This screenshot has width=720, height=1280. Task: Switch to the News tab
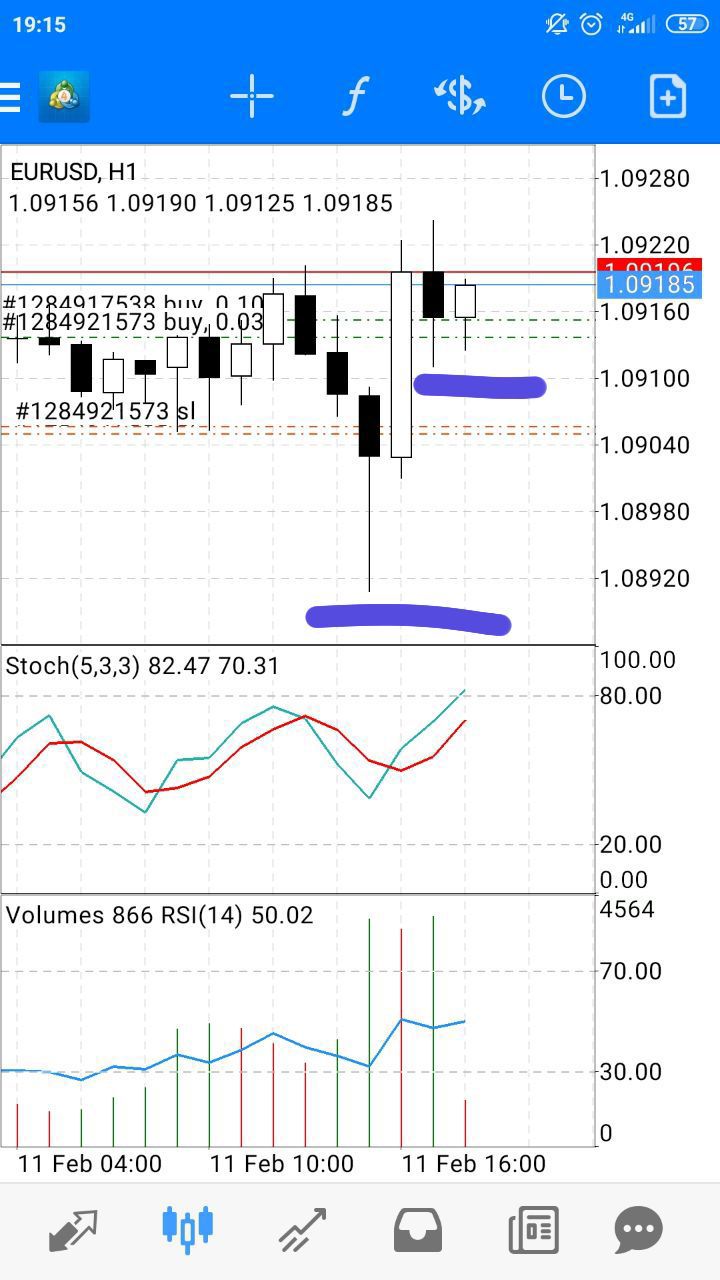(x=533, y=1231)
